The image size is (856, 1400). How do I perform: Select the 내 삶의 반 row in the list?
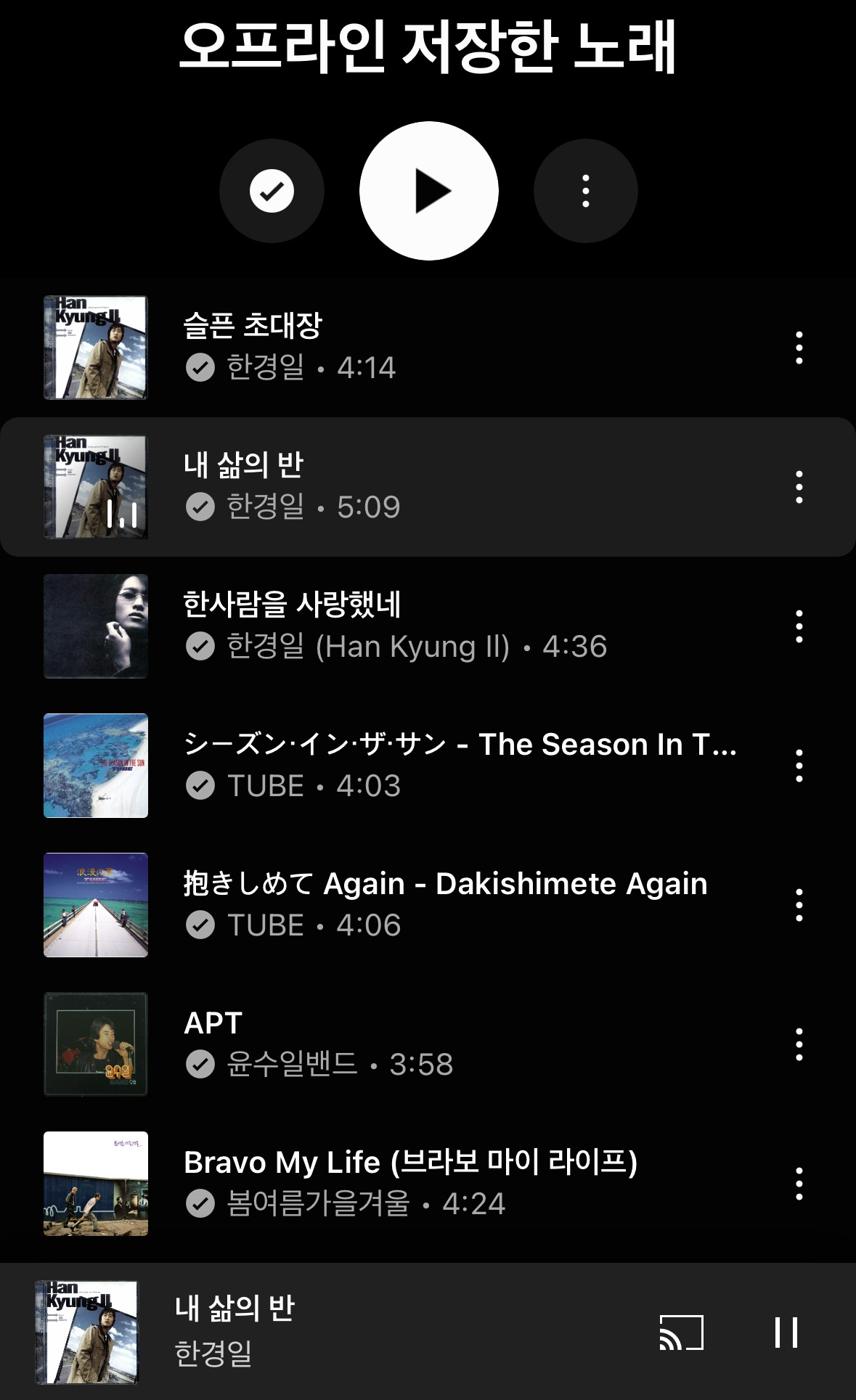click(436, 487)
